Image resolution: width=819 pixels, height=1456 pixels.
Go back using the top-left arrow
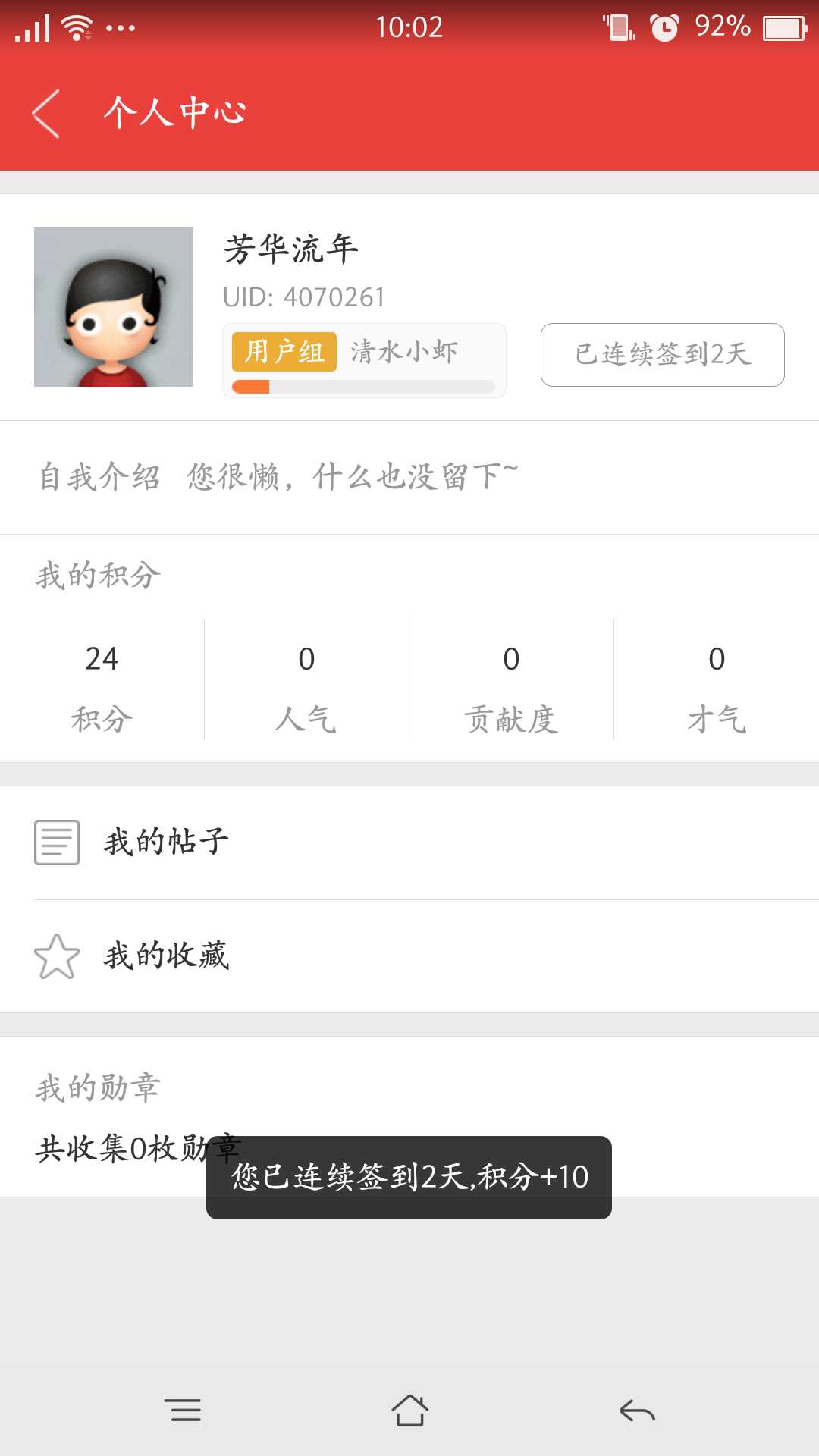tap(47, 114)
